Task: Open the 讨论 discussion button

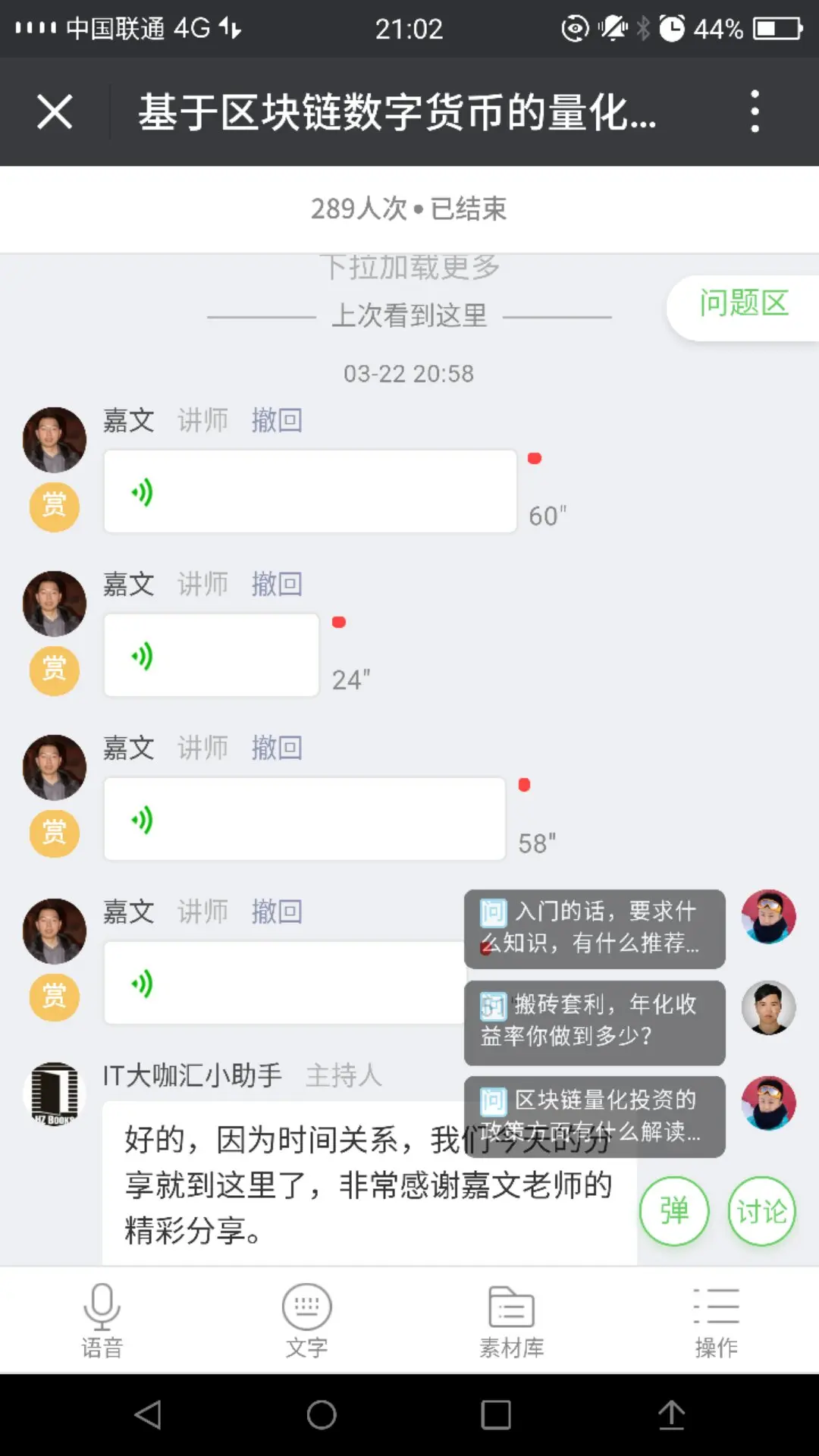Action: (x=761, y=1211)
